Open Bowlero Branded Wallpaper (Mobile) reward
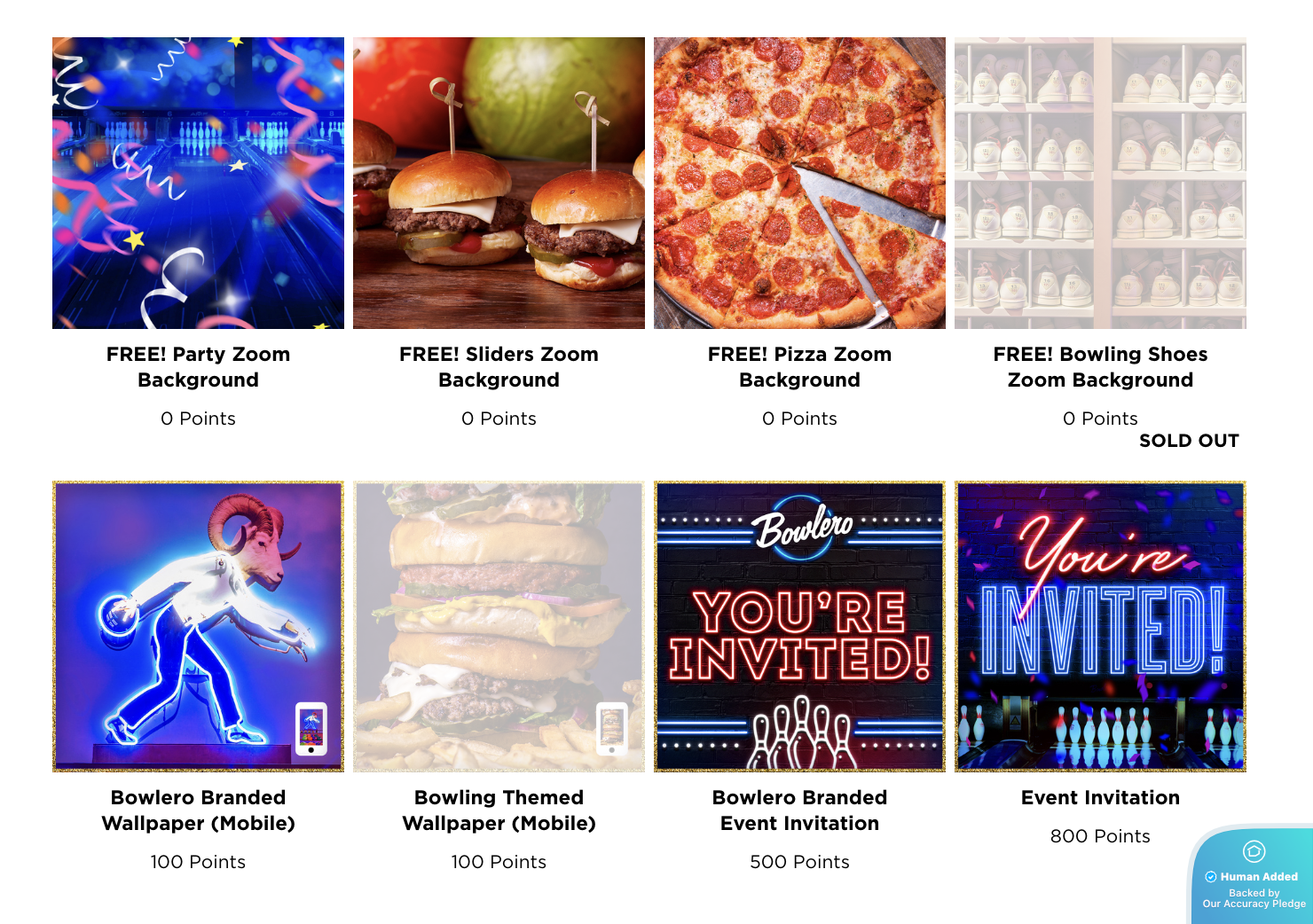This screenshot has height=924, width=1313. 198,626
